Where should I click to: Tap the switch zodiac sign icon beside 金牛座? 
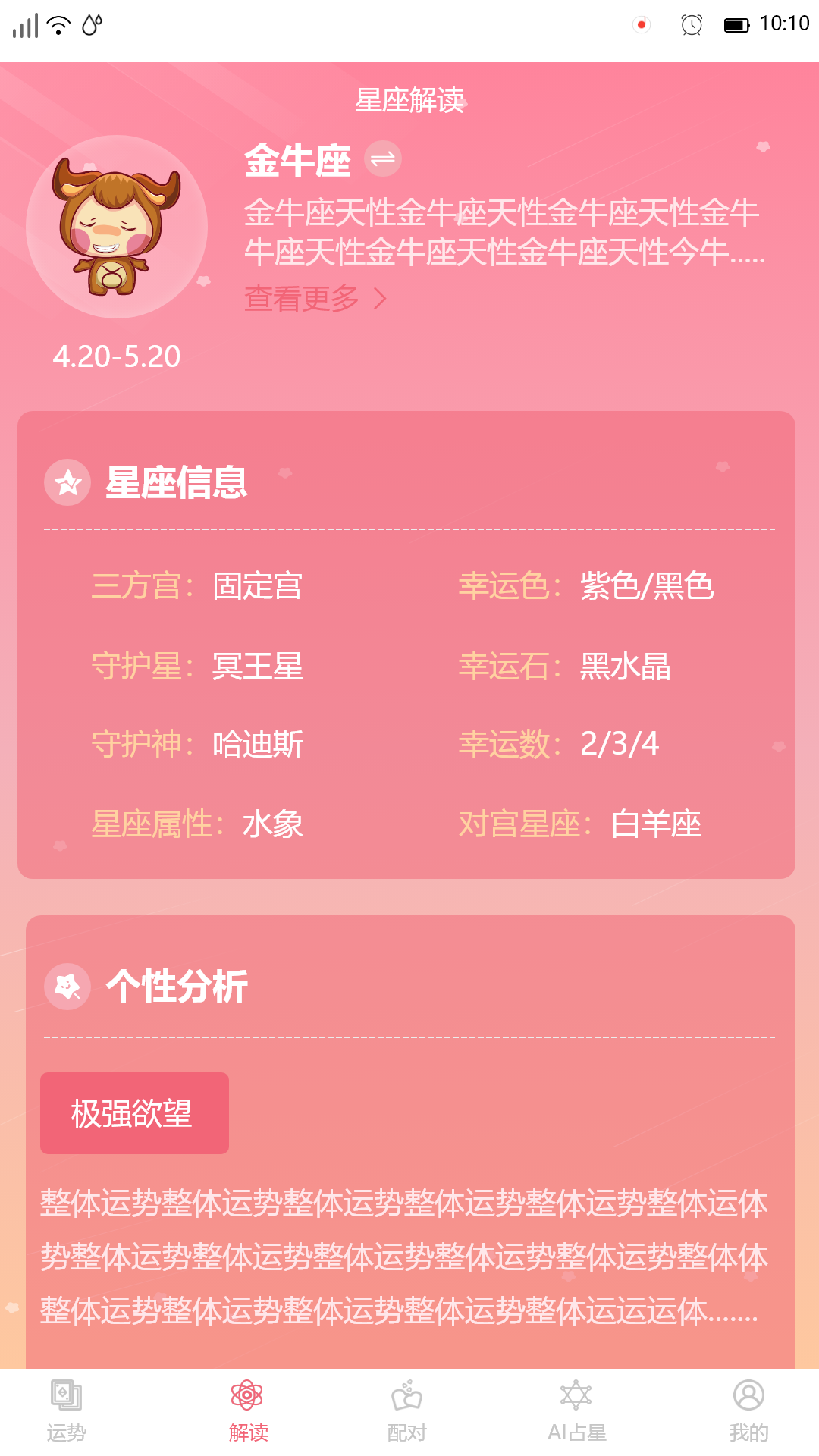click(382, 159)
